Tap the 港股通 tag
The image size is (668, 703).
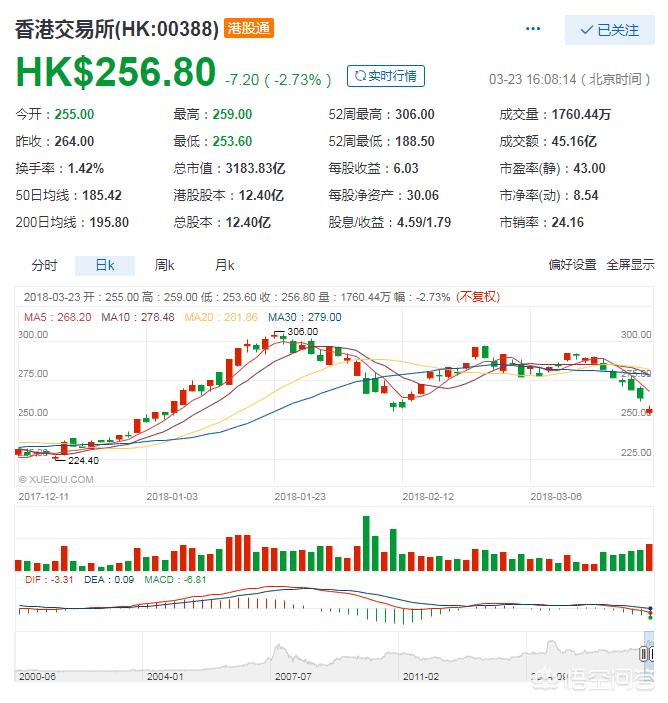pos(248,29)
